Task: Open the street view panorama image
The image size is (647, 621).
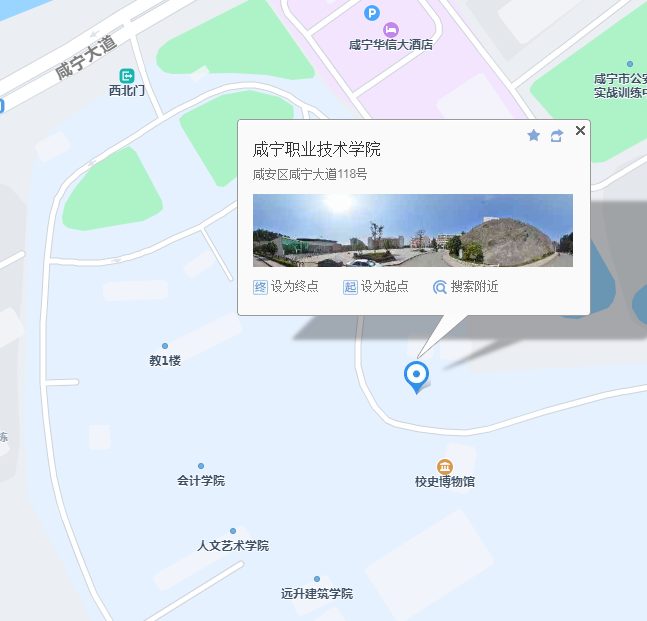Action: 412,230
